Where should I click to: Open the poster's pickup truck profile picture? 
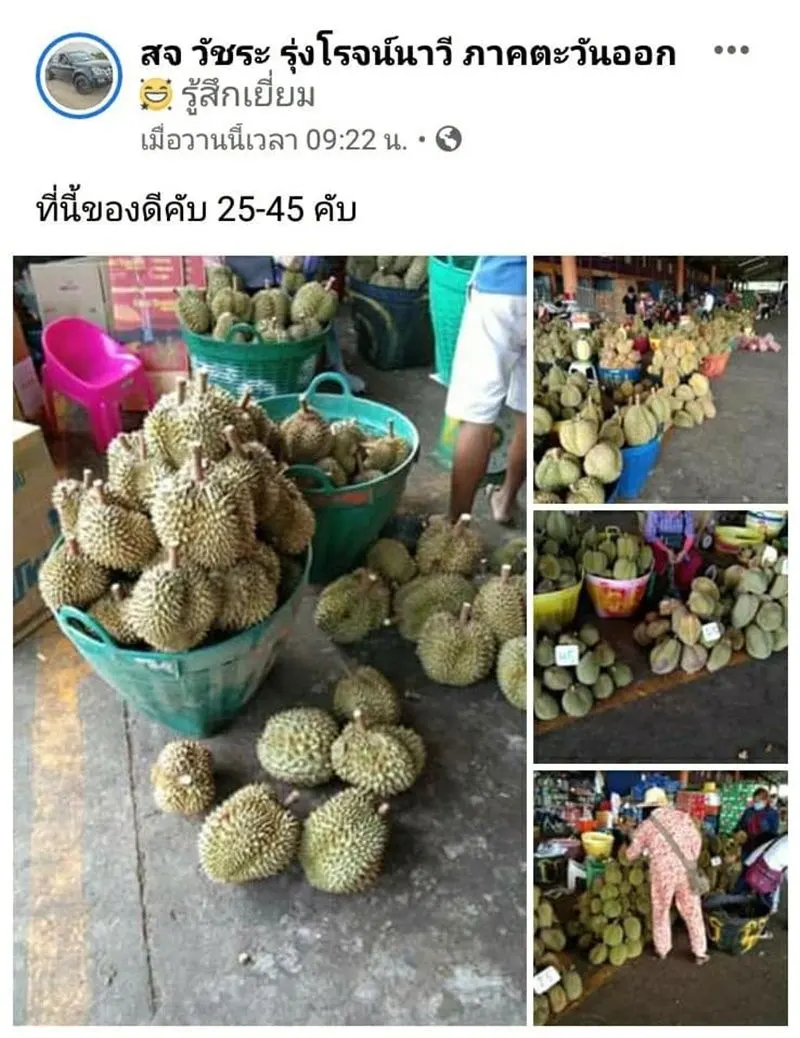[79, 75]
